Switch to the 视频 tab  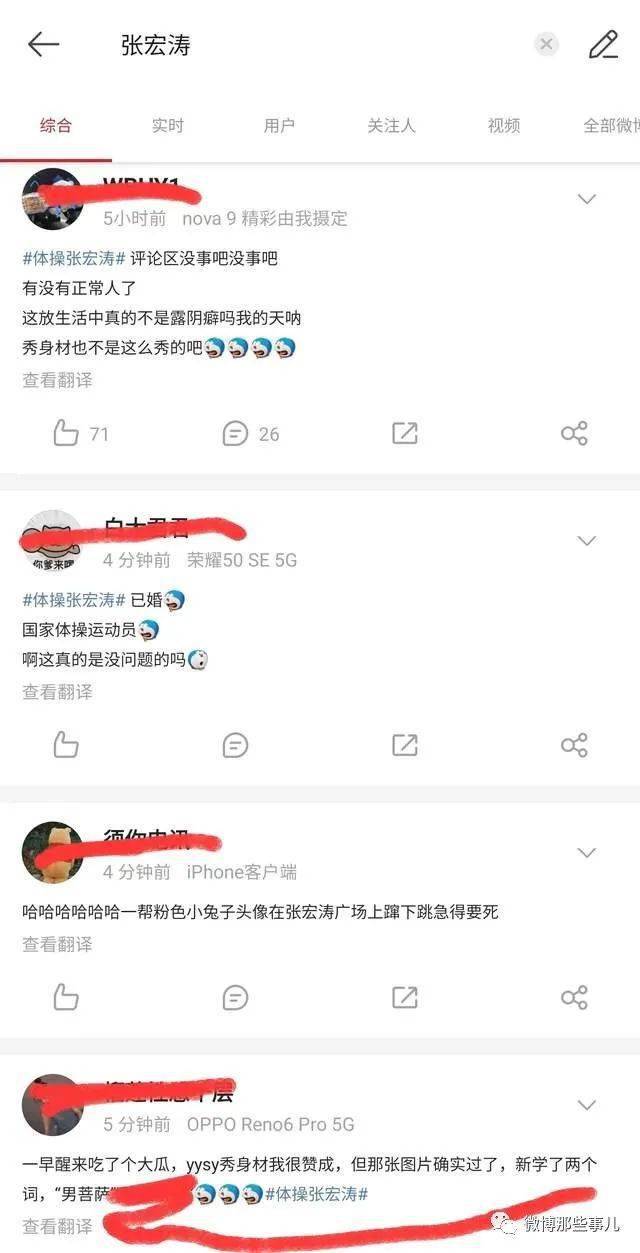503,126
